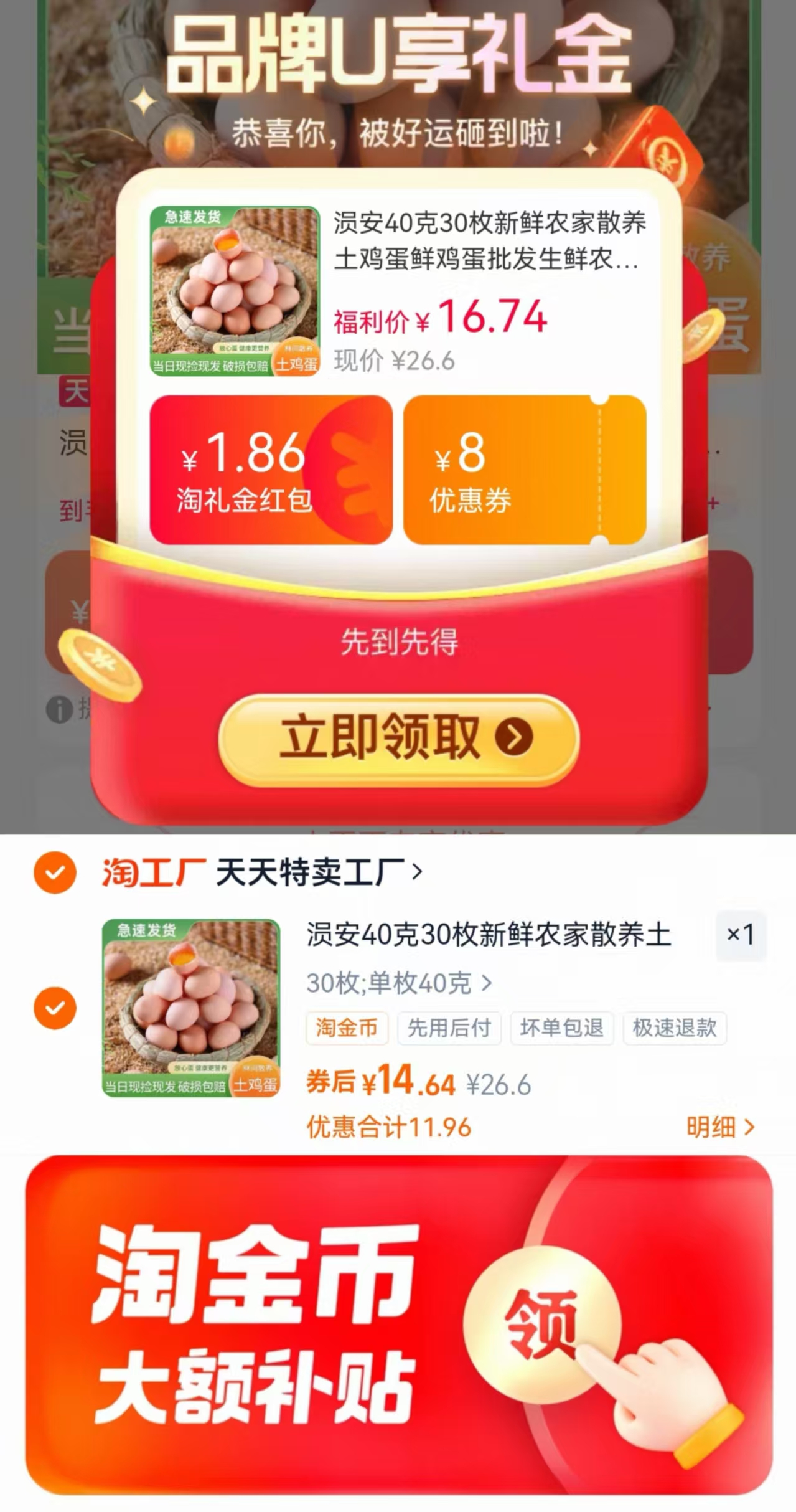Select the ¥8 优惠券 ticket card
The width and height of the screenshot is (796, 1512).
[x=527, y=471]
